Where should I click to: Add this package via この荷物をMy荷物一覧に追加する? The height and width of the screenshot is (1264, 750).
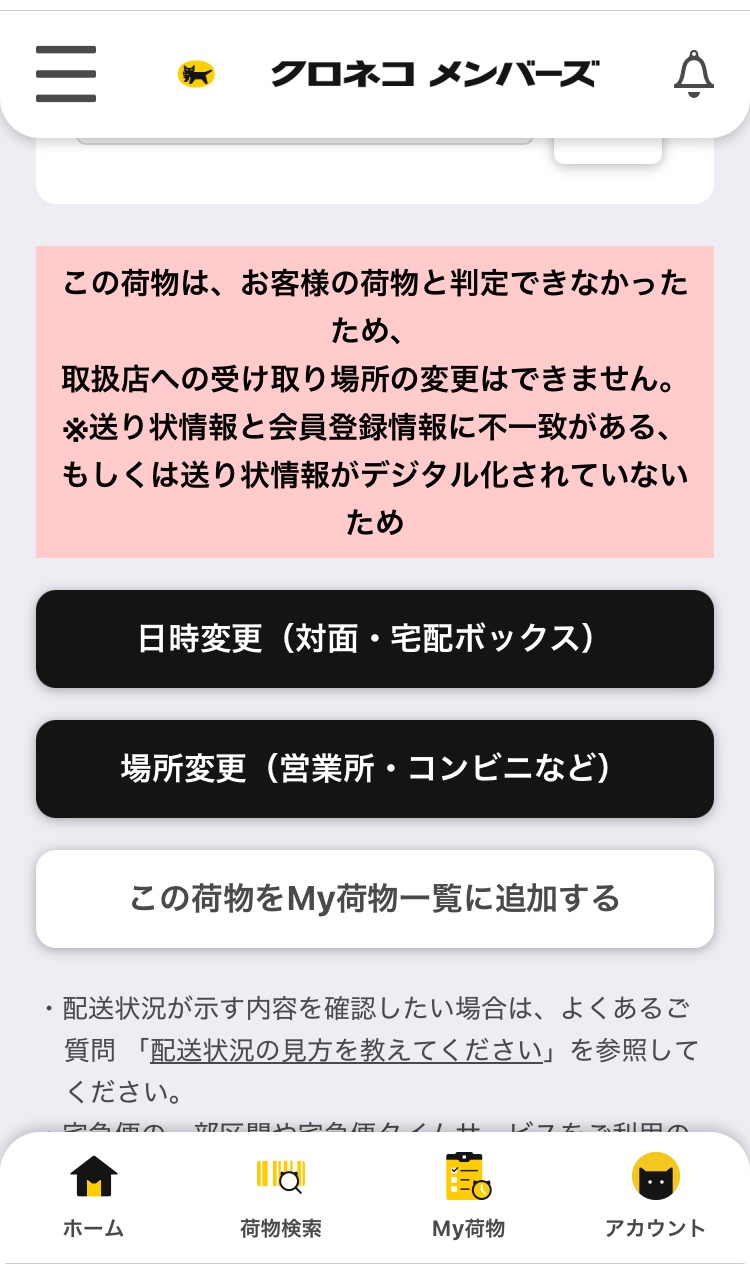[x=375, y=899]
